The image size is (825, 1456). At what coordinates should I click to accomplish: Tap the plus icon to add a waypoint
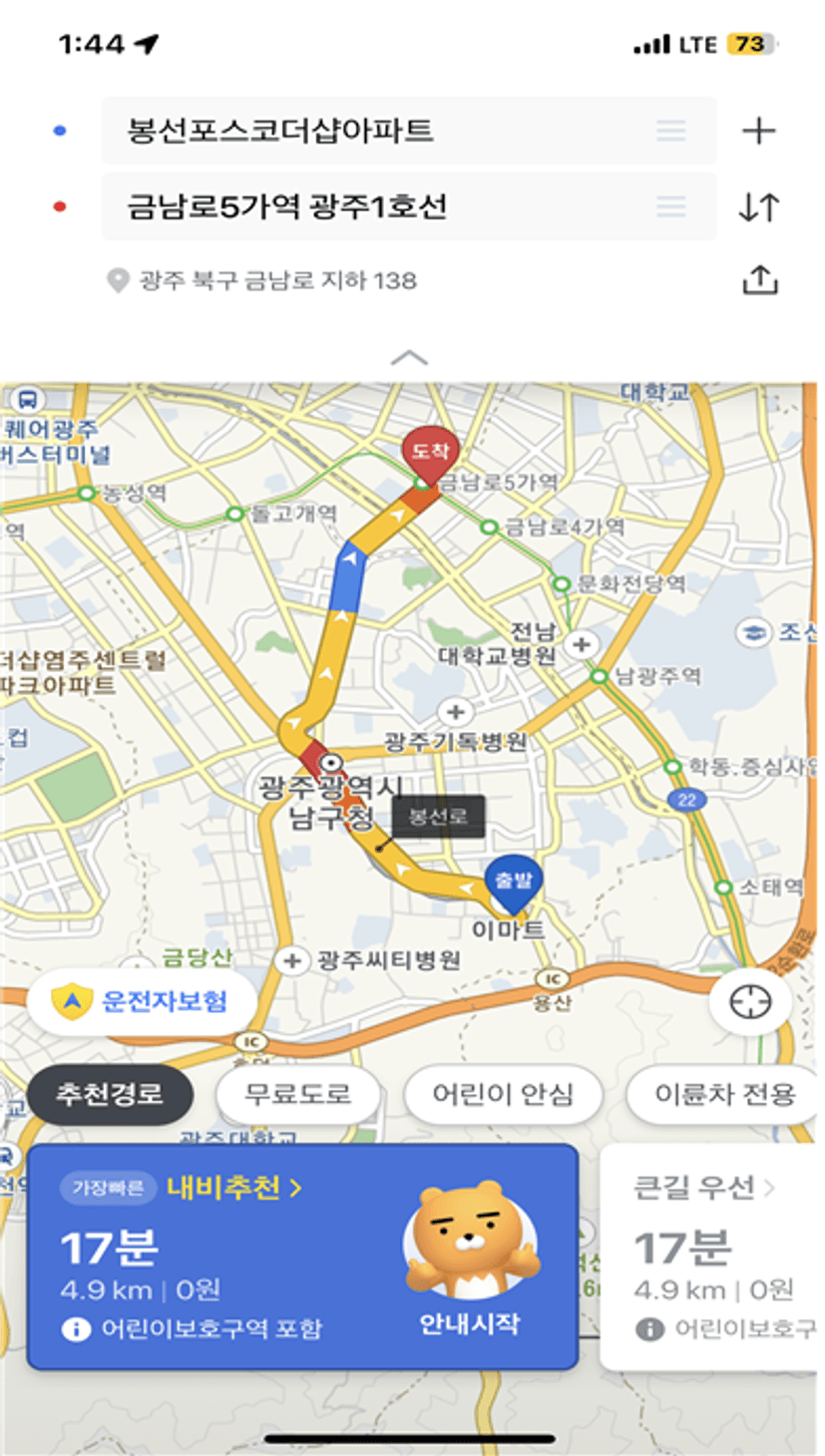[x=759, y=131]
